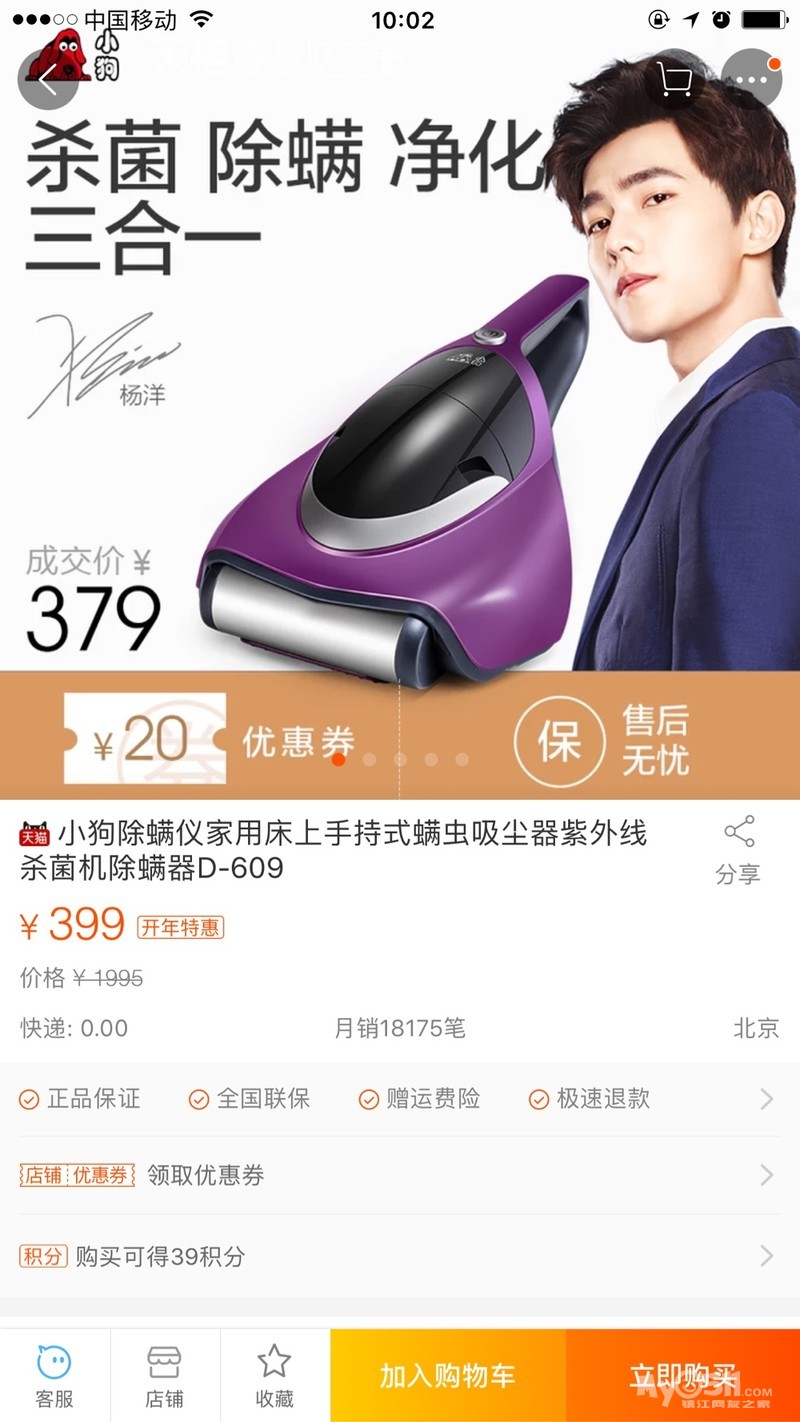Add product to 收藏 favorites

coord(274,1375)
